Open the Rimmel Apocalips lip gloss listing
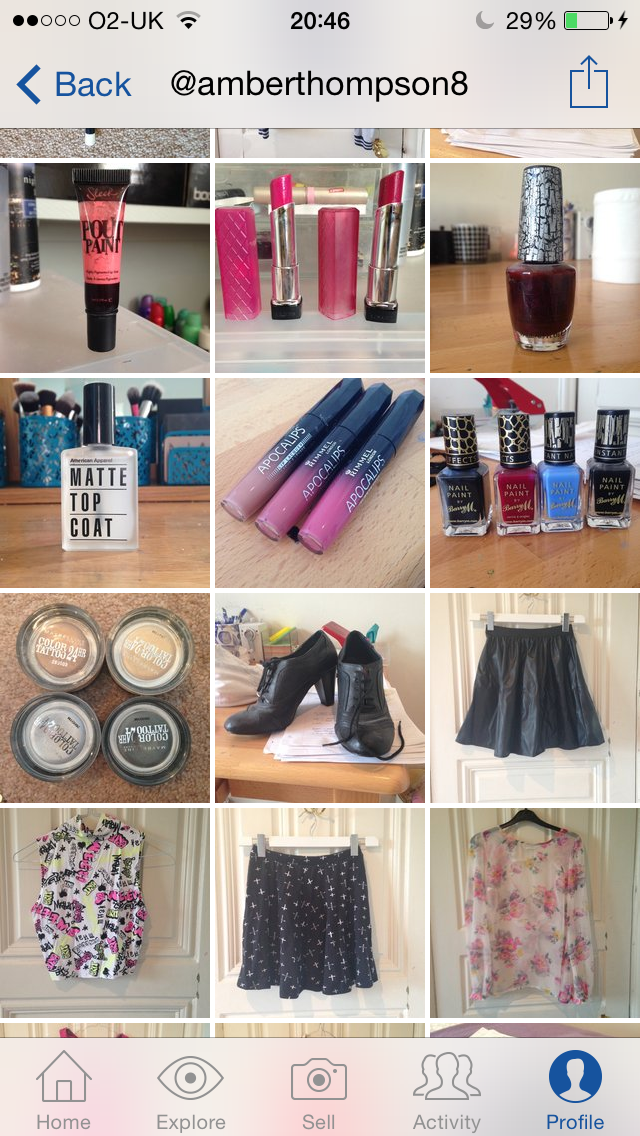This screenshot has width=640, height=1136. (319, 482)
